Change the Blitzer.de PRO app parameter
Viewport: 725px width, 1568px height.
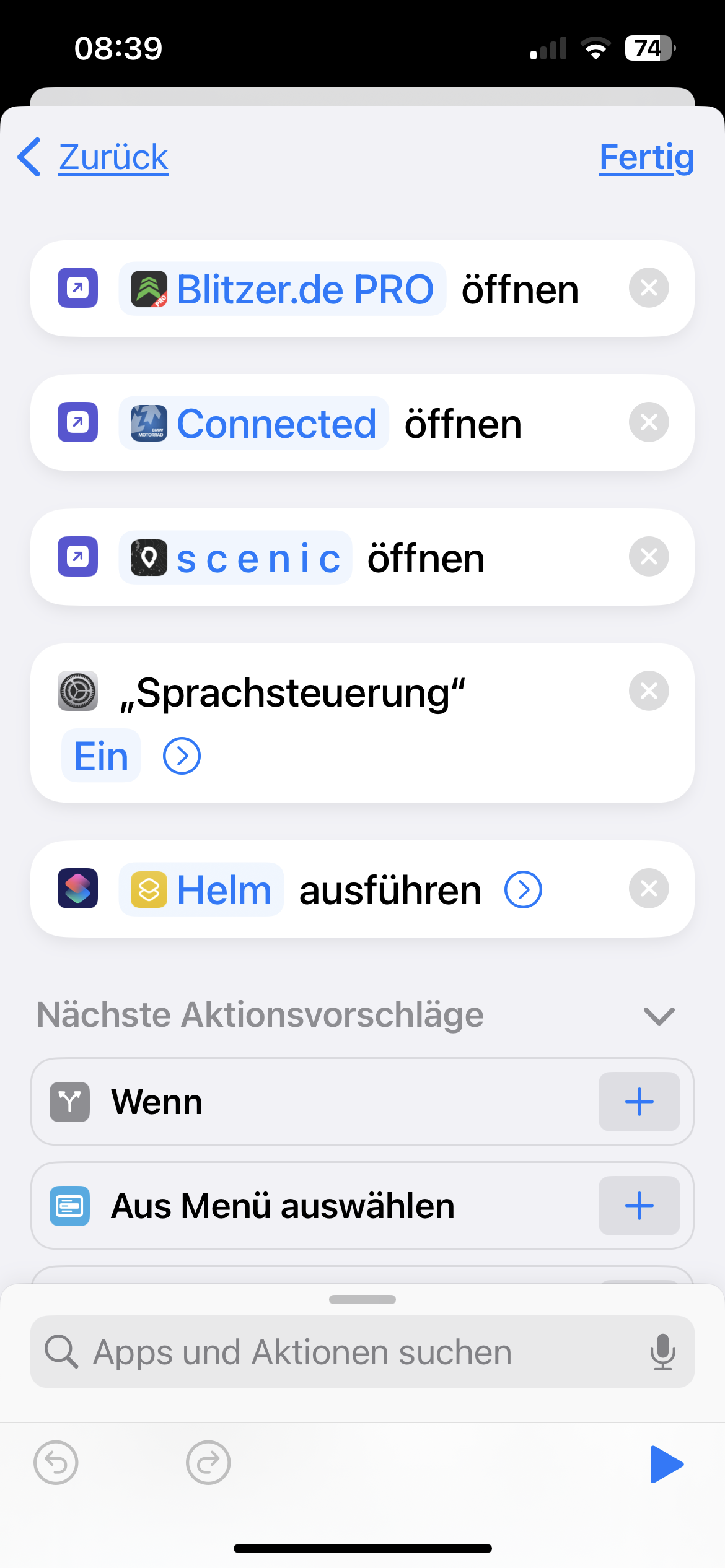(283, 289)
